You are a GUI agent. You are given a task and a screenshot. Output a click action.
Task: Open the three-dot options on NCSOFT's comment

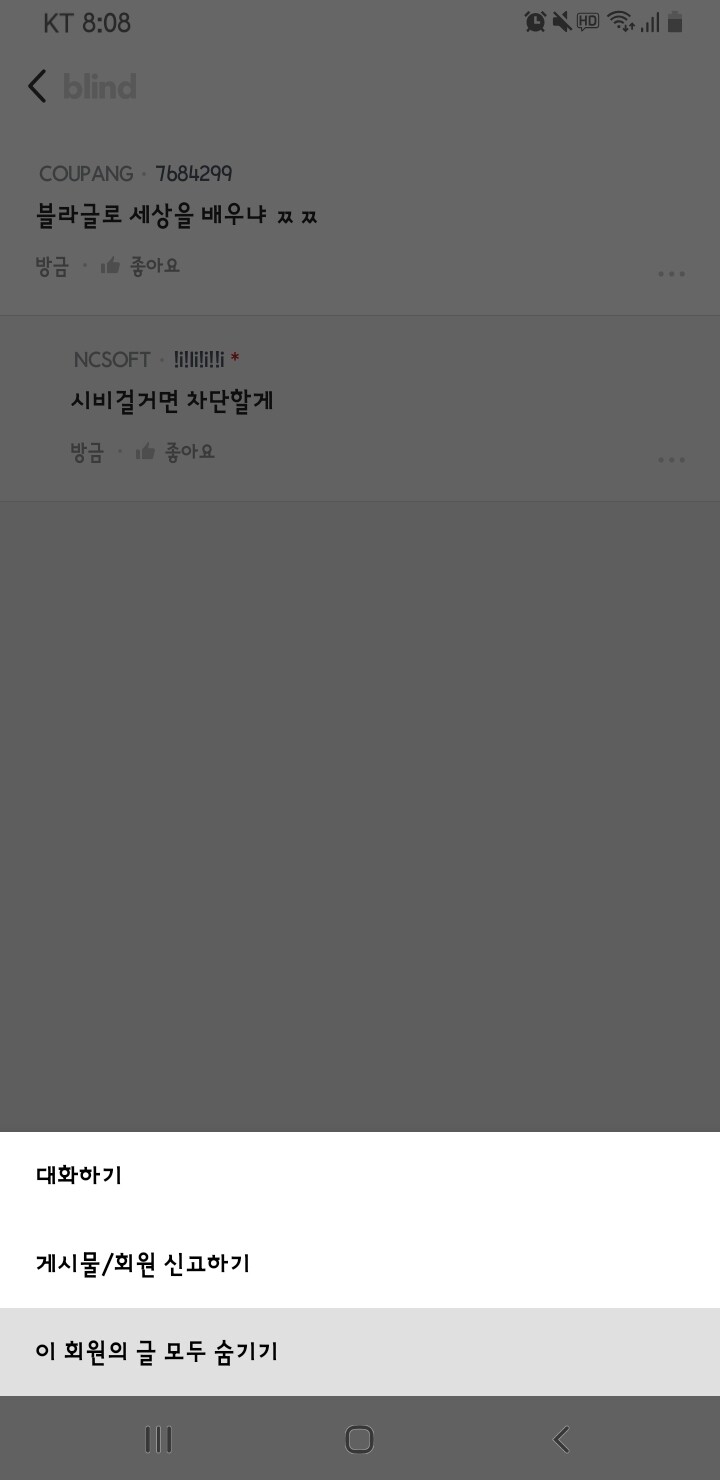[x=673, y=459]
